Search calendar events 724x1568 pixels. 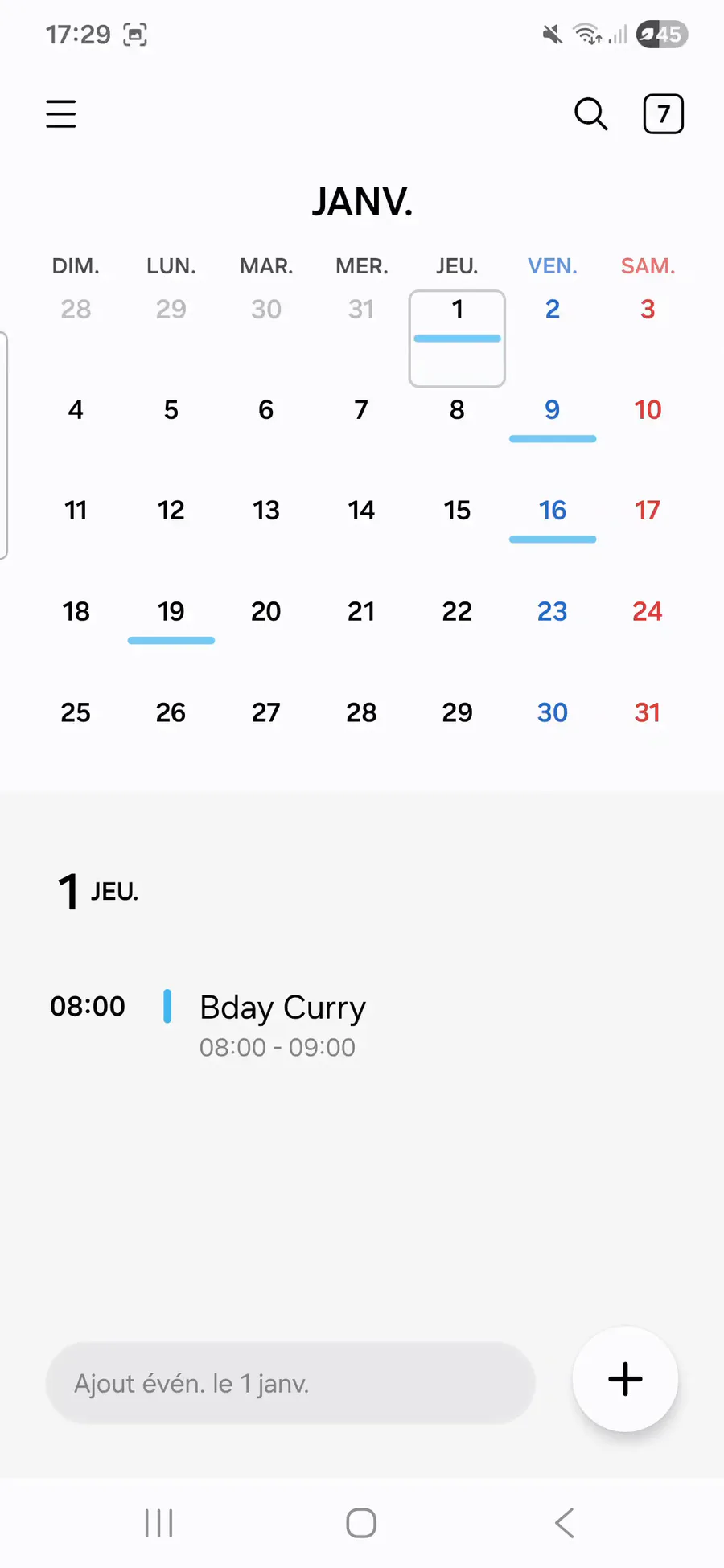[x=590, y=114]
